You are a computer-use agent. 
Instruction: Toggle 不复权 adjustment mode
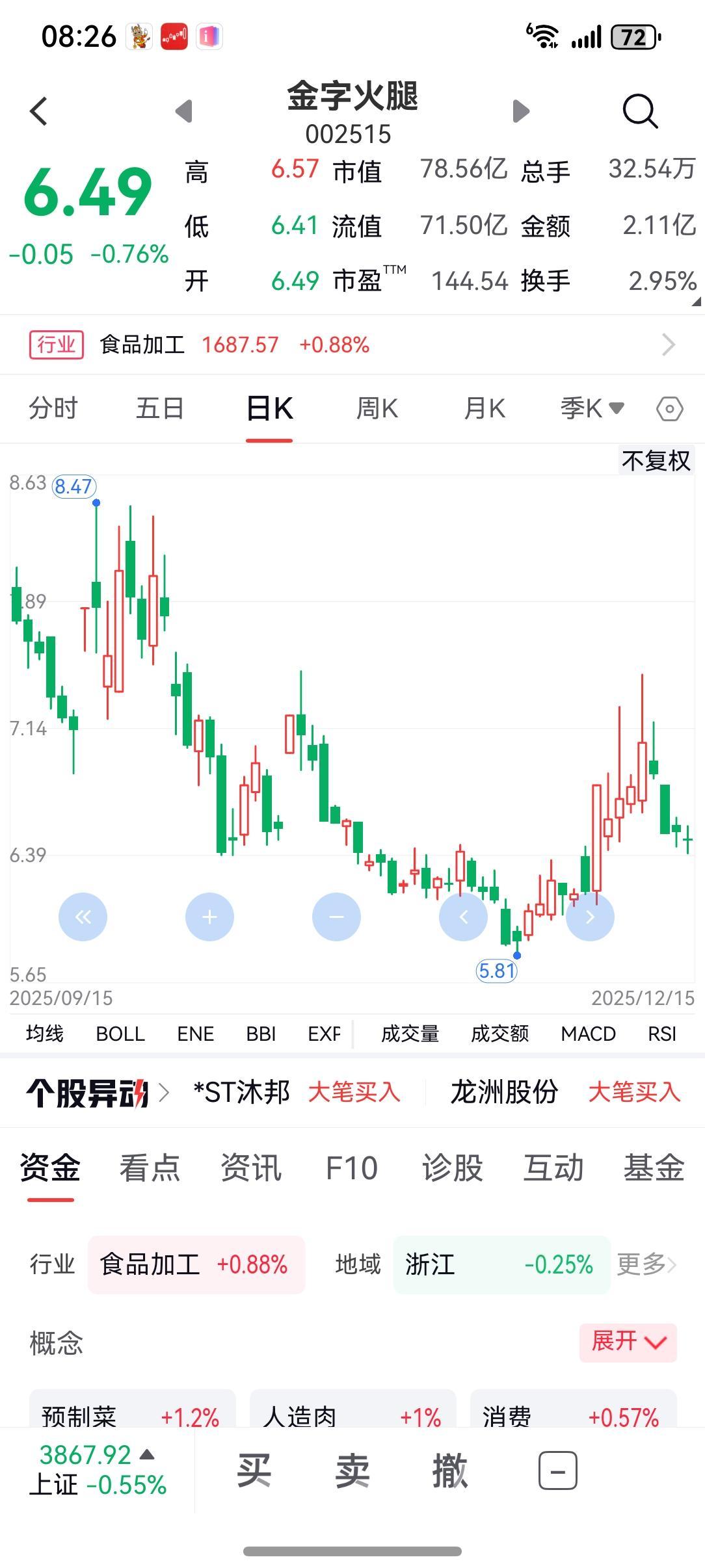[656, 460]
